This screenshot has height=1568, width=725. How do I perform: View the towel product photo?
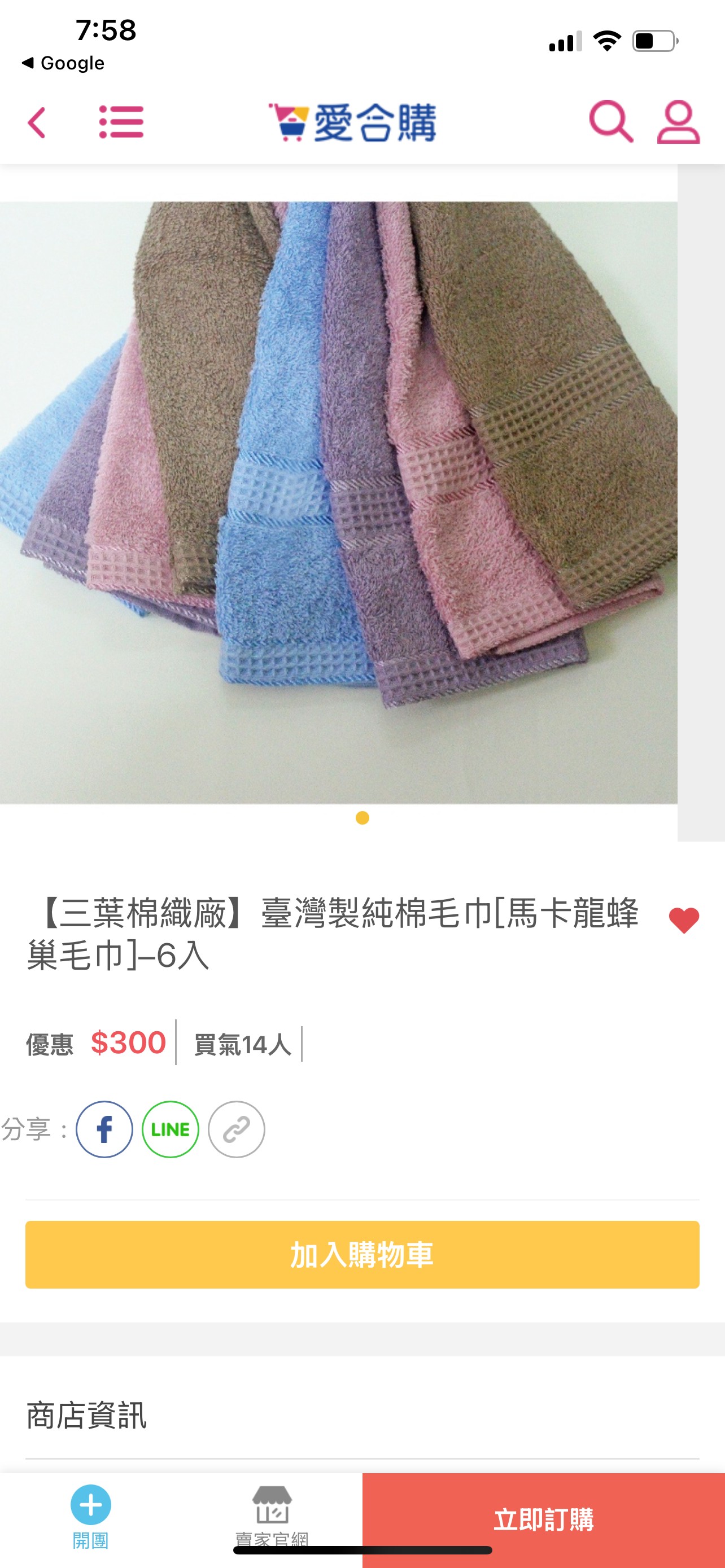pyautogui.click(x=338, y=502)
